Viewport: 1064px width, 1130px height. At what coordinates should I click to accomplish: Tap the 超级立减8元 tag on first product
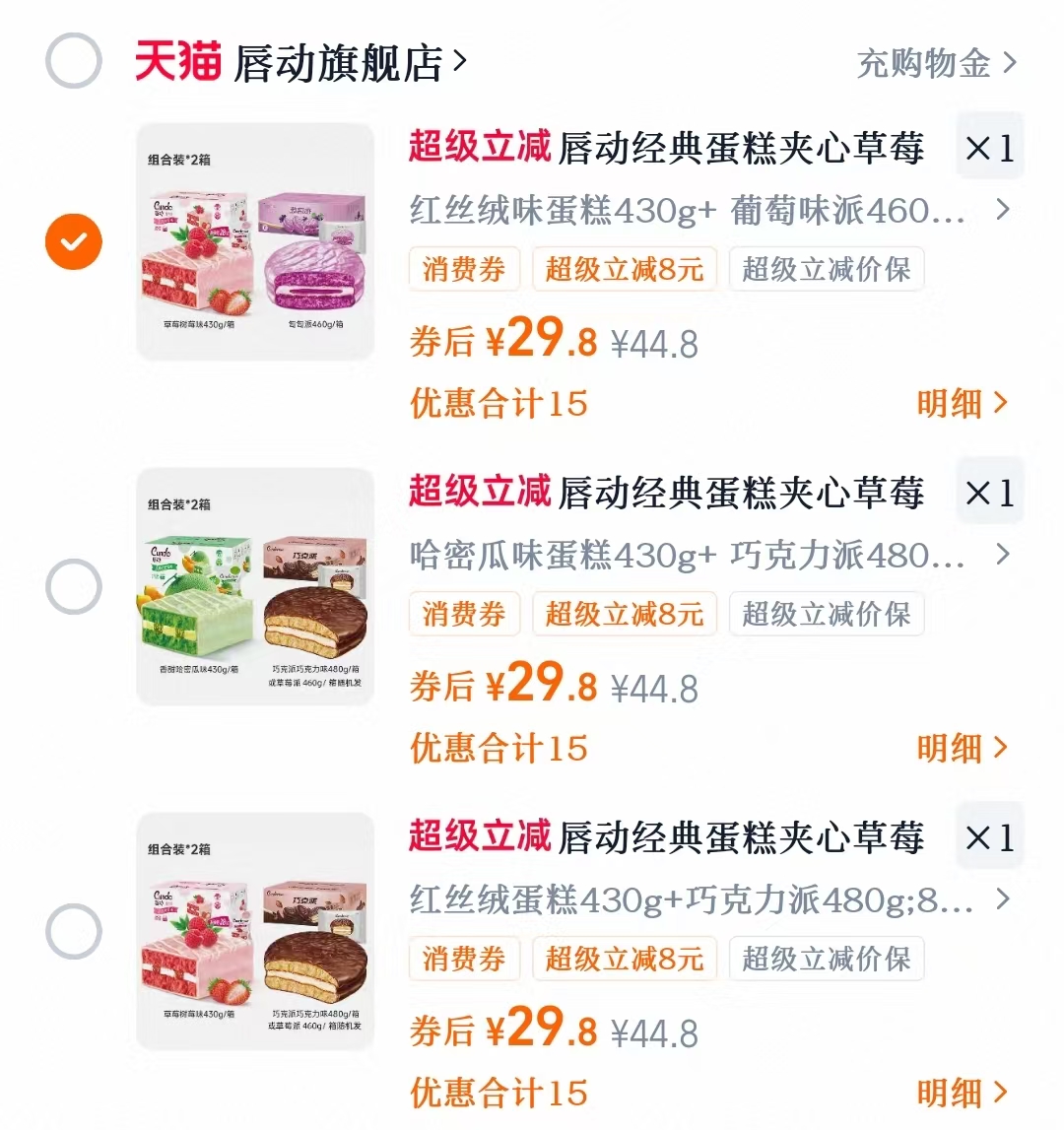click(624, 268)
